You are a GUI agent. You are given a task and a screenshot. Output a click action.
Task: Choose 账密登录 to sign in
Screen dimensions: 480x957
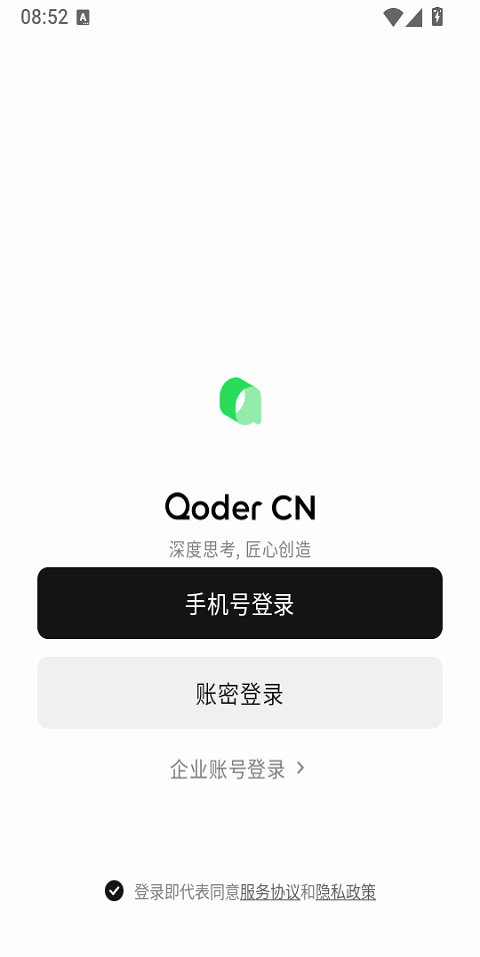[x=240, y=693]
